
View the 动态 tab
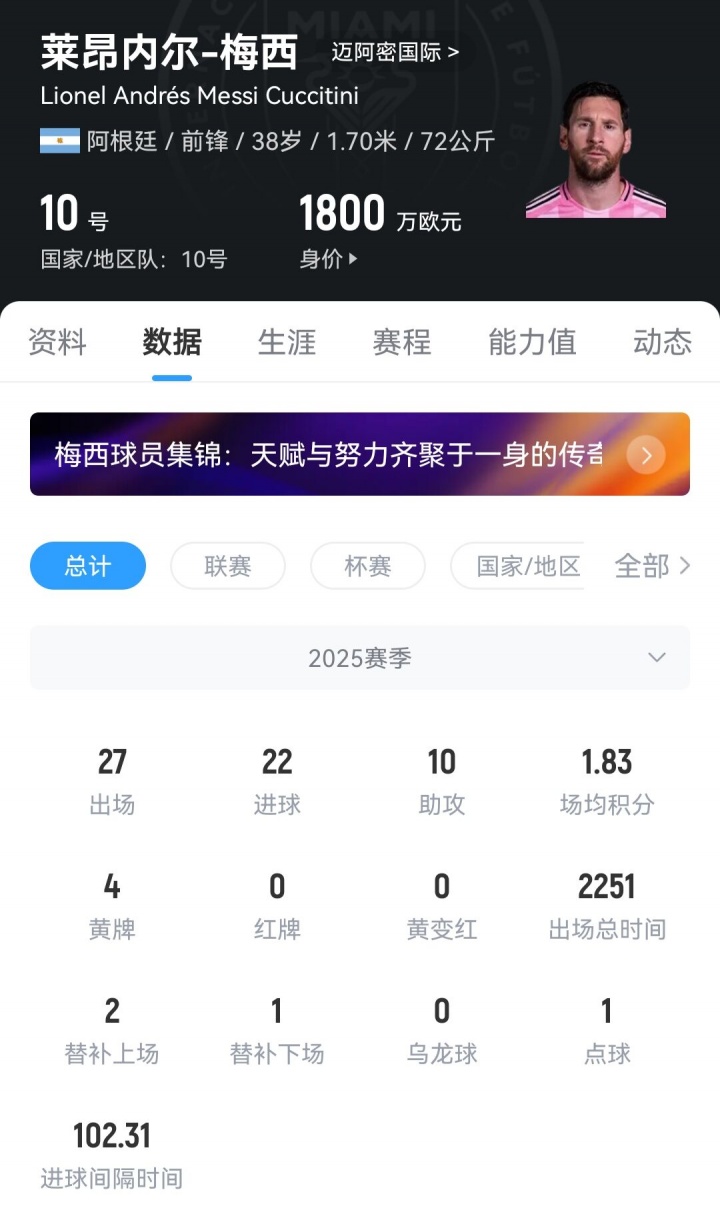[662, 342]
